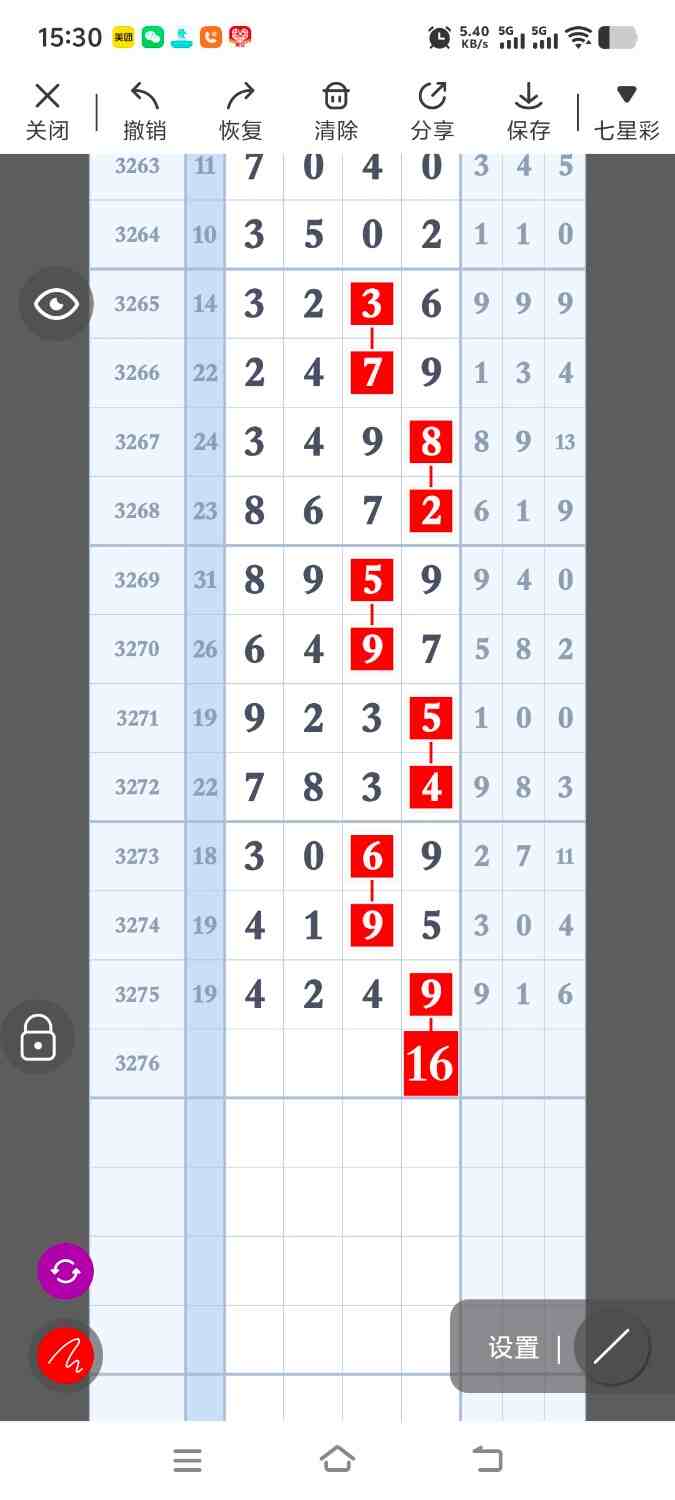Save the chart with 保存

pos(528,110)
